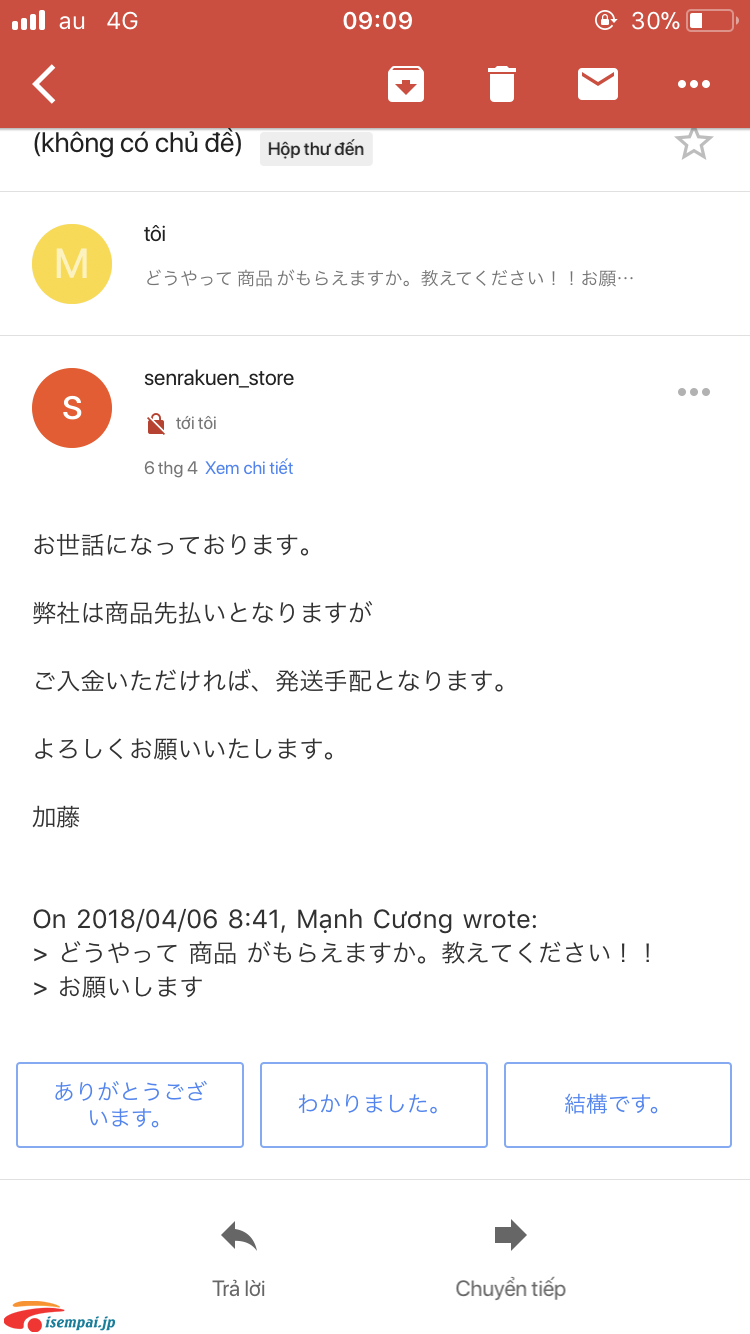Mark the email as unread
Screen dimensions: 750x1334
point(598,84)
